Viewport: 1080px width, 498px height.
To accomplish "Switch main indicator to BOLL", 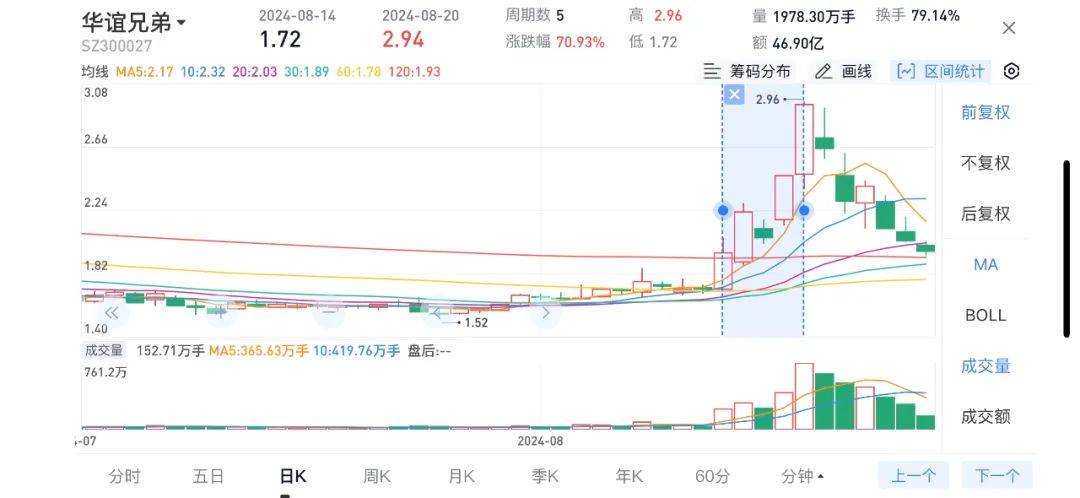I will coord(985,315).
